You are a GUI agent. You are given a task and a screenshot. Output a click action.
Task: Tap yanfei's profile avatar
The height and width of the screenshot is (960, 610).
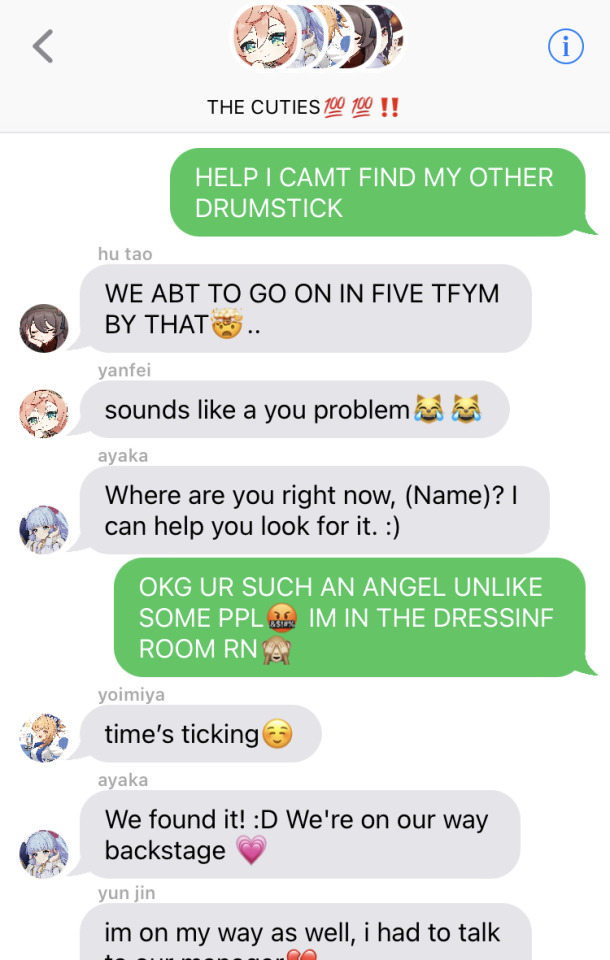tap(44, 413)
